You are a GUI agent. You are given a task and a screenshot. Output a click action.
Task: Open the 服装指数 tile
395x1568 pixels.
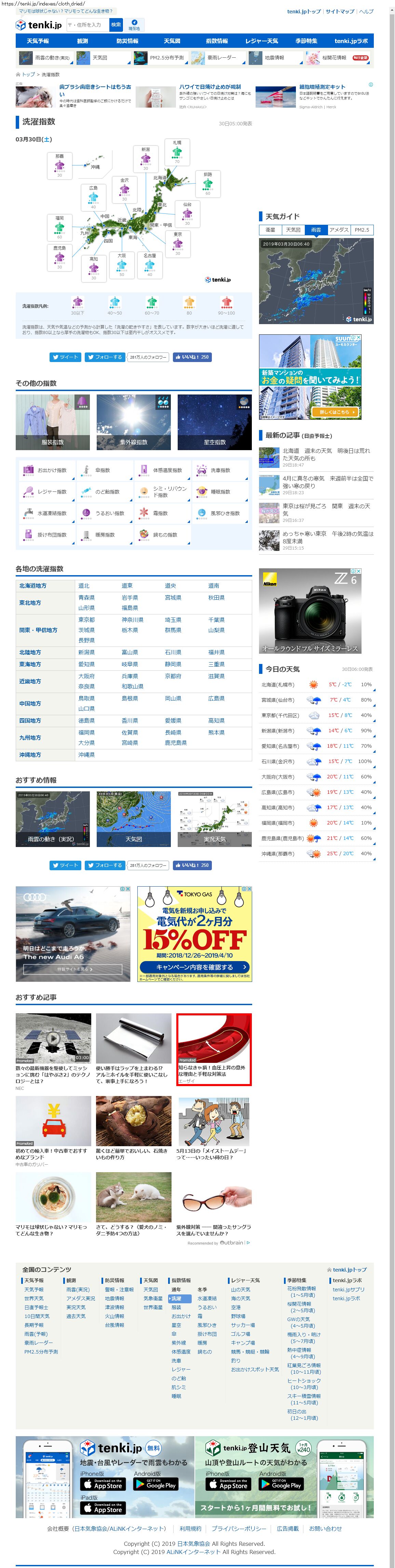tap(53, 422)
